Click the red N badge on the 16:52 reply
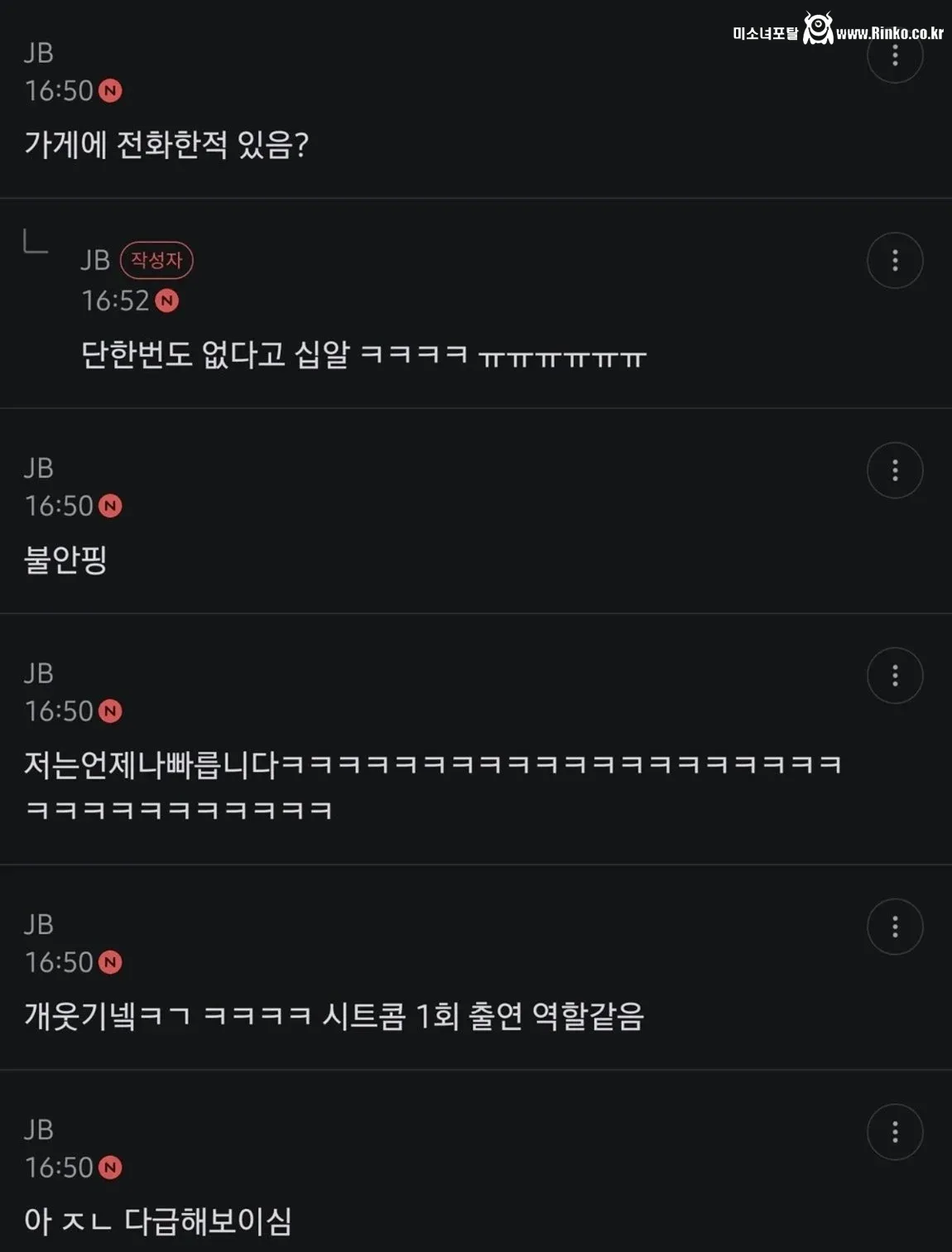The width and height of the screenshot is (952, 1252). [170, 302]
